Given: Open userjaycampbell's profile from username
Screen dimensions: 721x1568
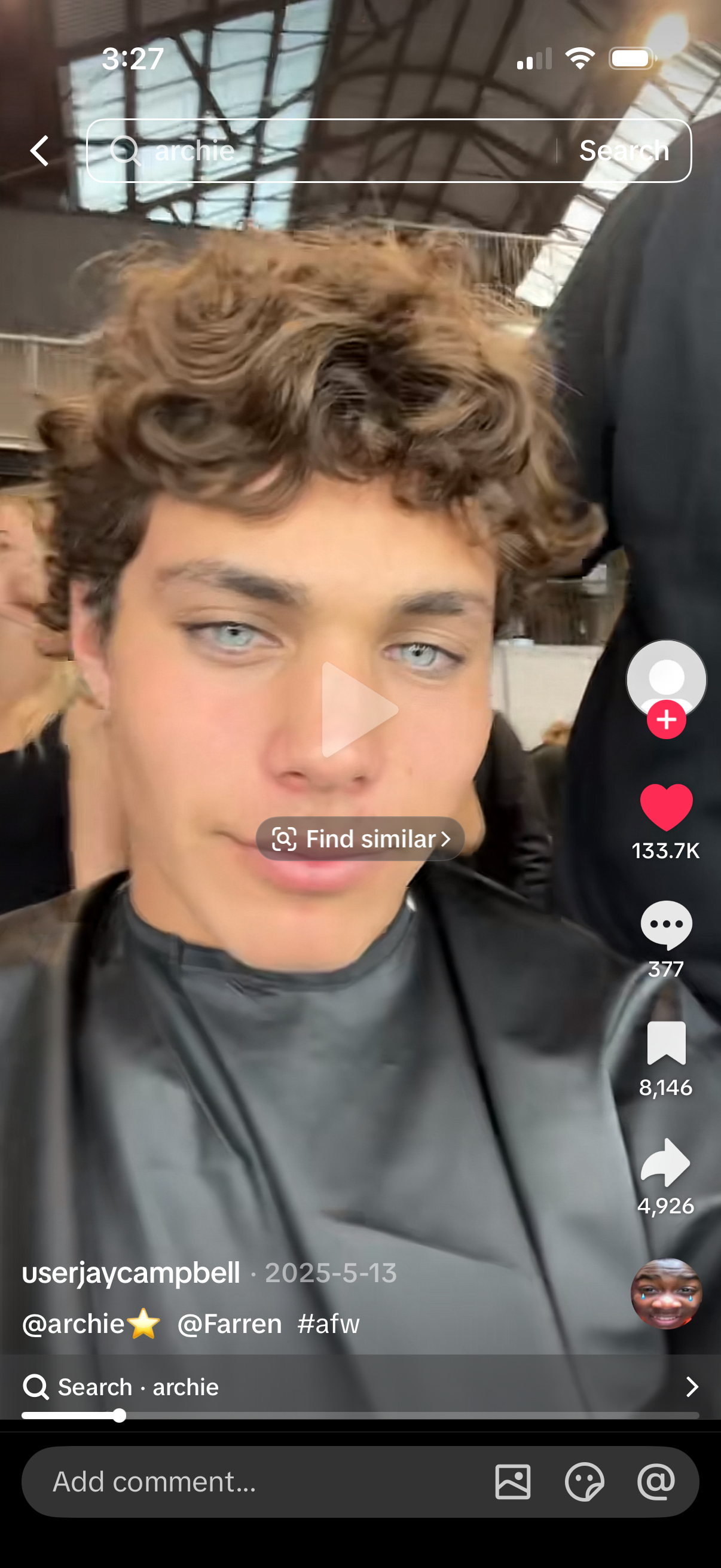Looking at the screenshot, I should 132,1273.
